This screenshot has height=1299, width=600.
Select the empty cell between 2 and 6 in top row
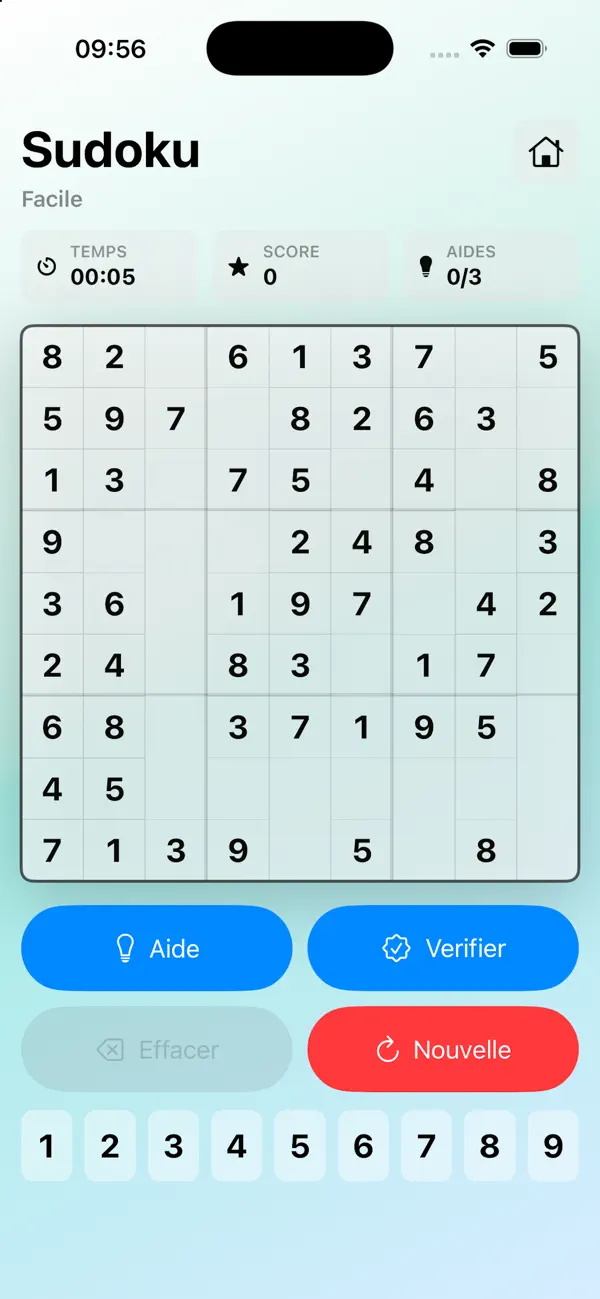coord(176,357)
